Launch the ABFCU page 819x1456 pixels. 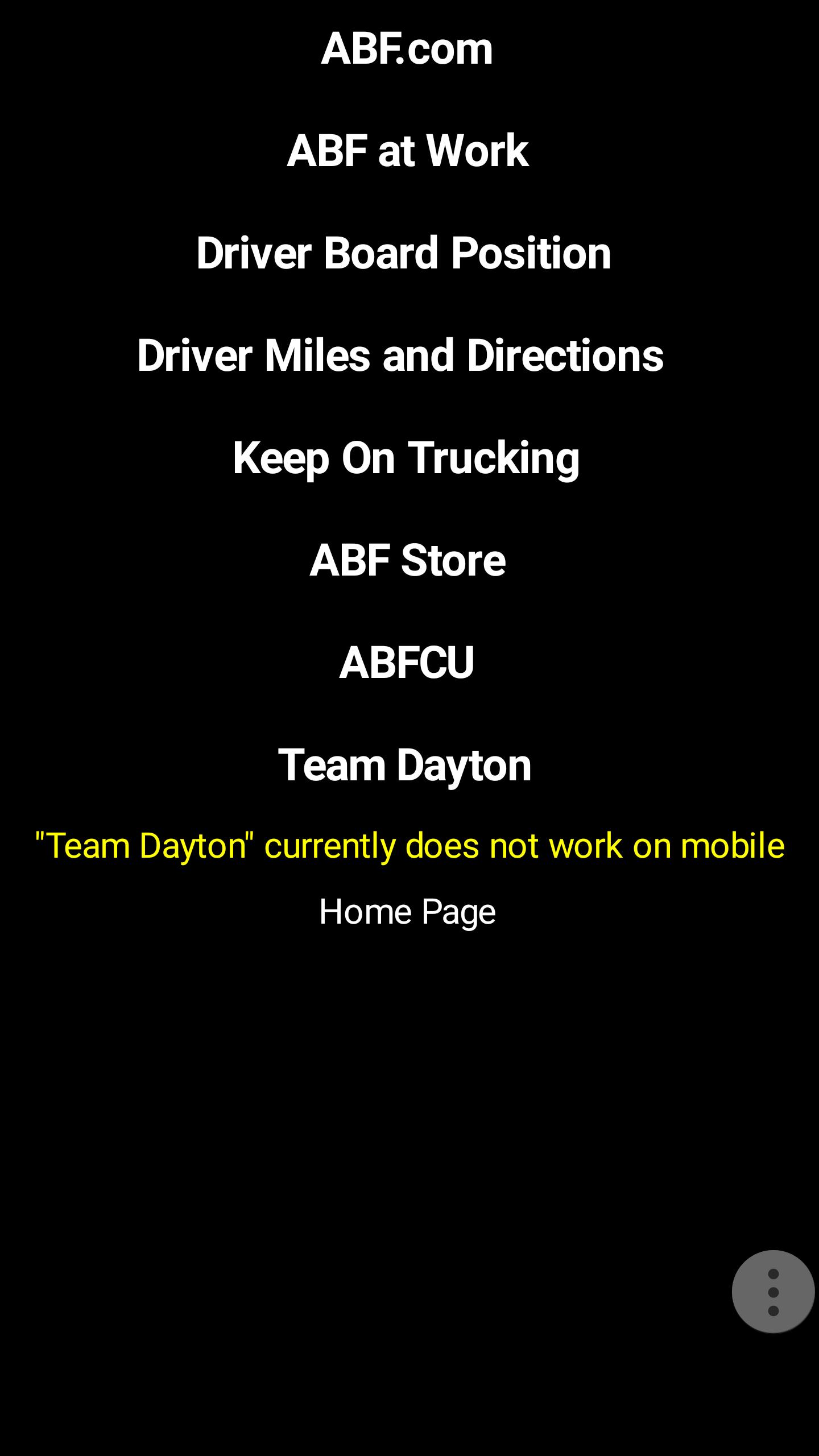[x=407, y=663]
